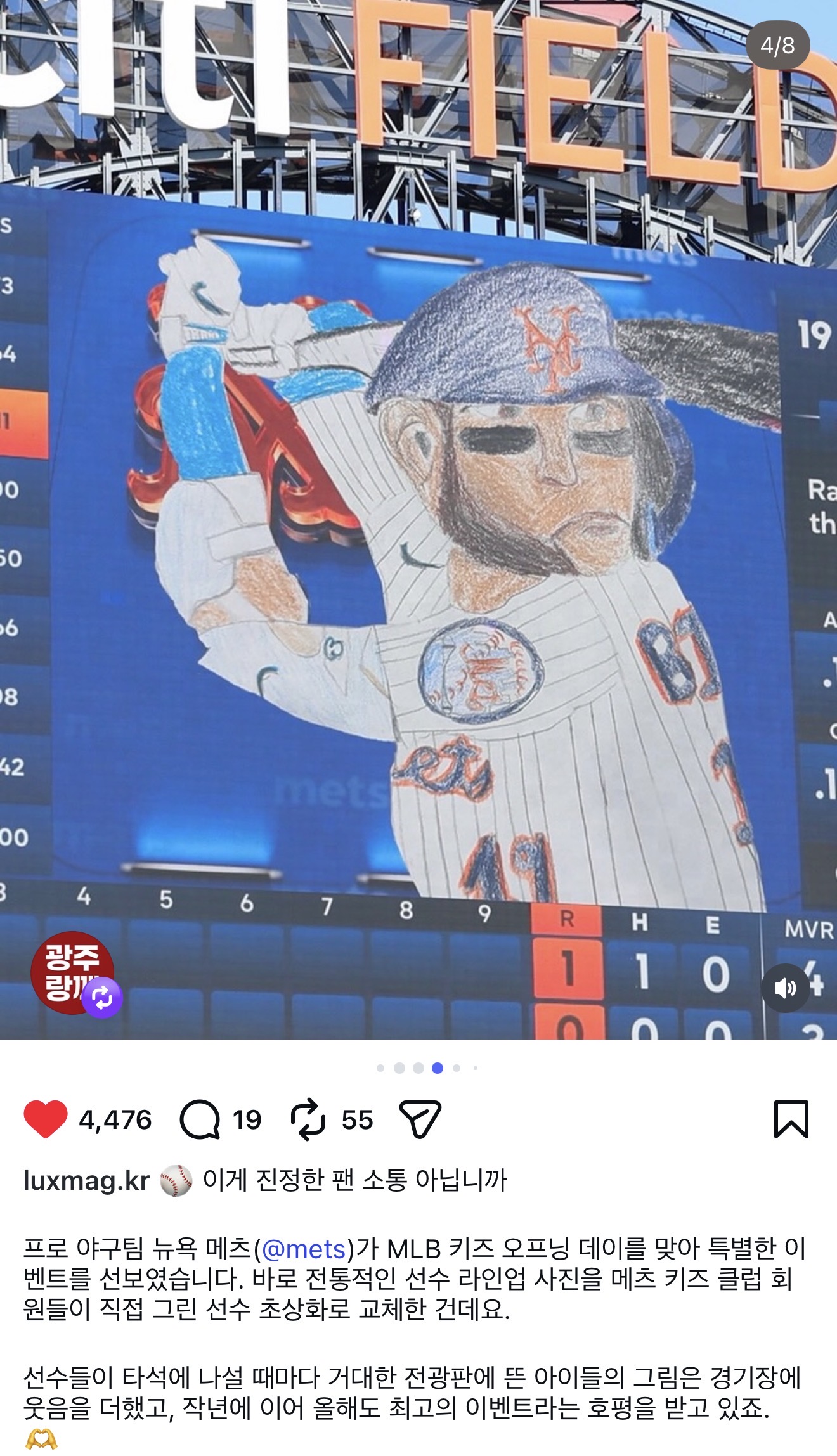Image resolution: width=837 pixels, height=1456 pixels.
Task: Open the @mets mention link
Action: click(303, 1249)
